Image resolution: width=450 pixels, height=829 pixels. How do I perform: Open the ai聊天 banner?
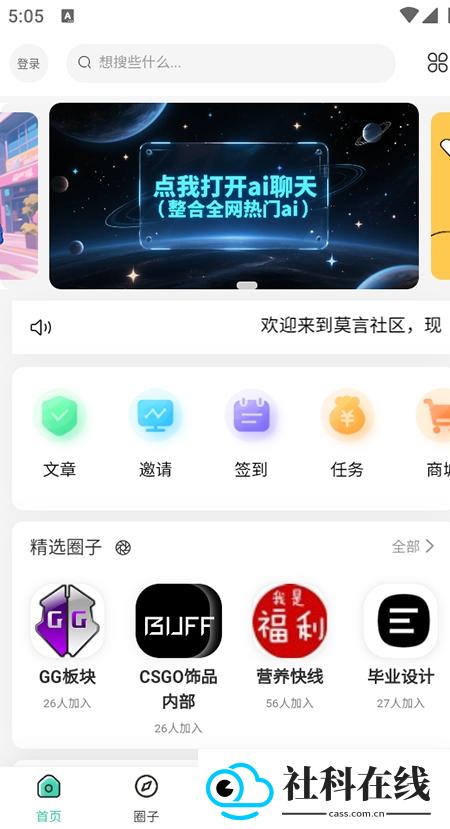coord(234,196)
